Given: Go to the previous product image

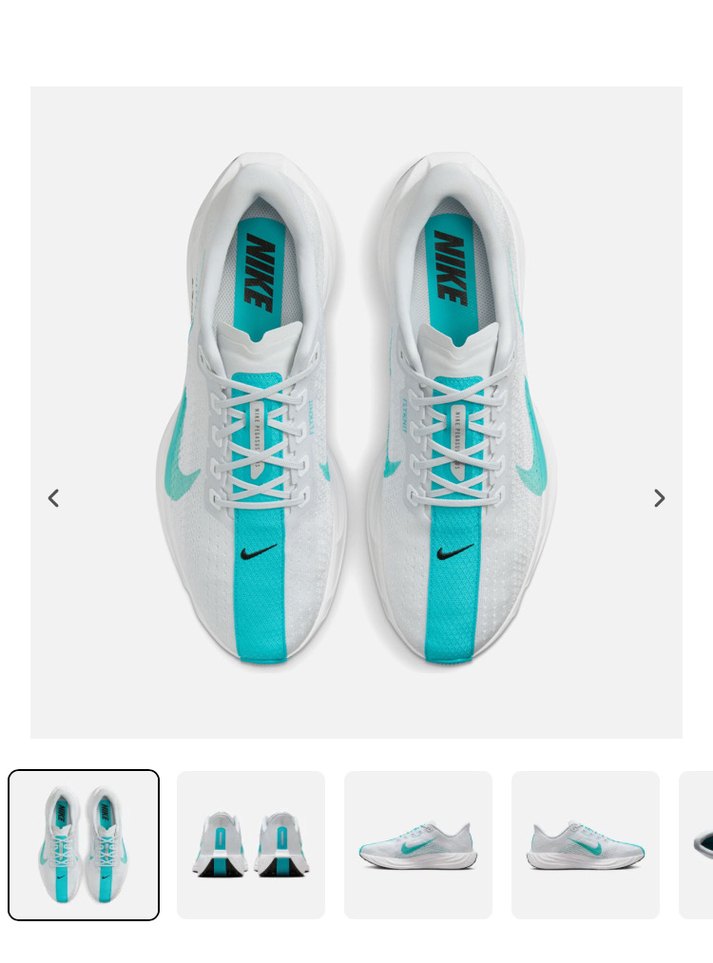Looking at the screenshot, I should 54,498.
